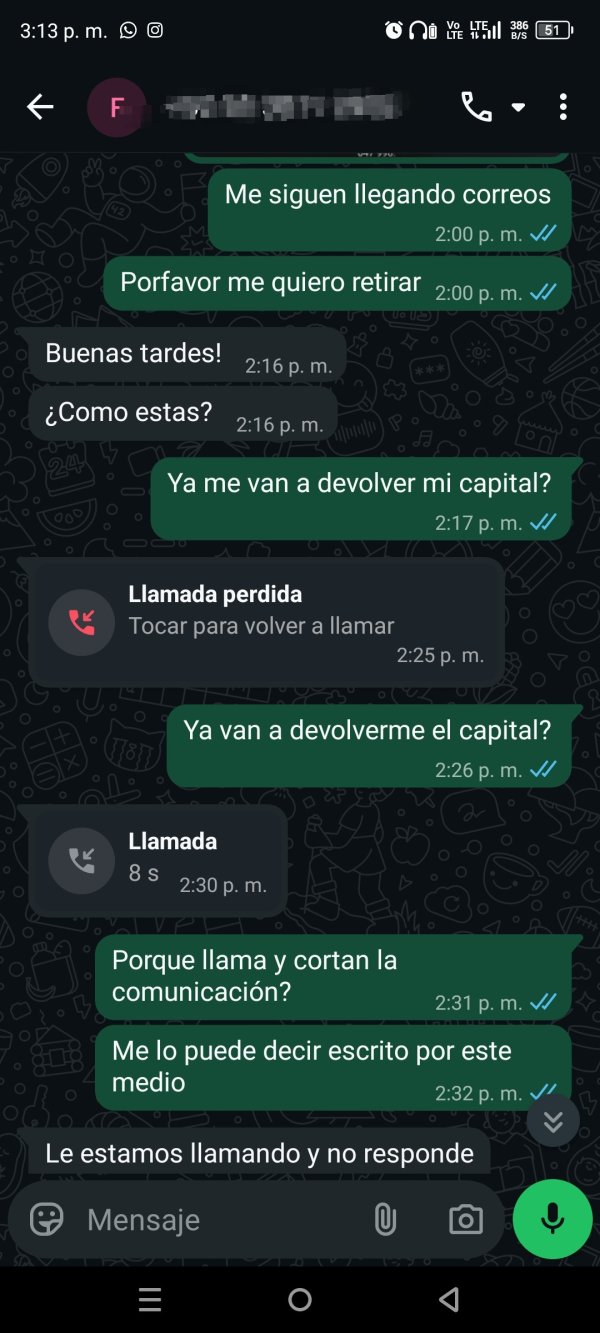Open the three-dot overflow menu
The height and width of the screenshot is (1333, 600).
tap(563, 107)
